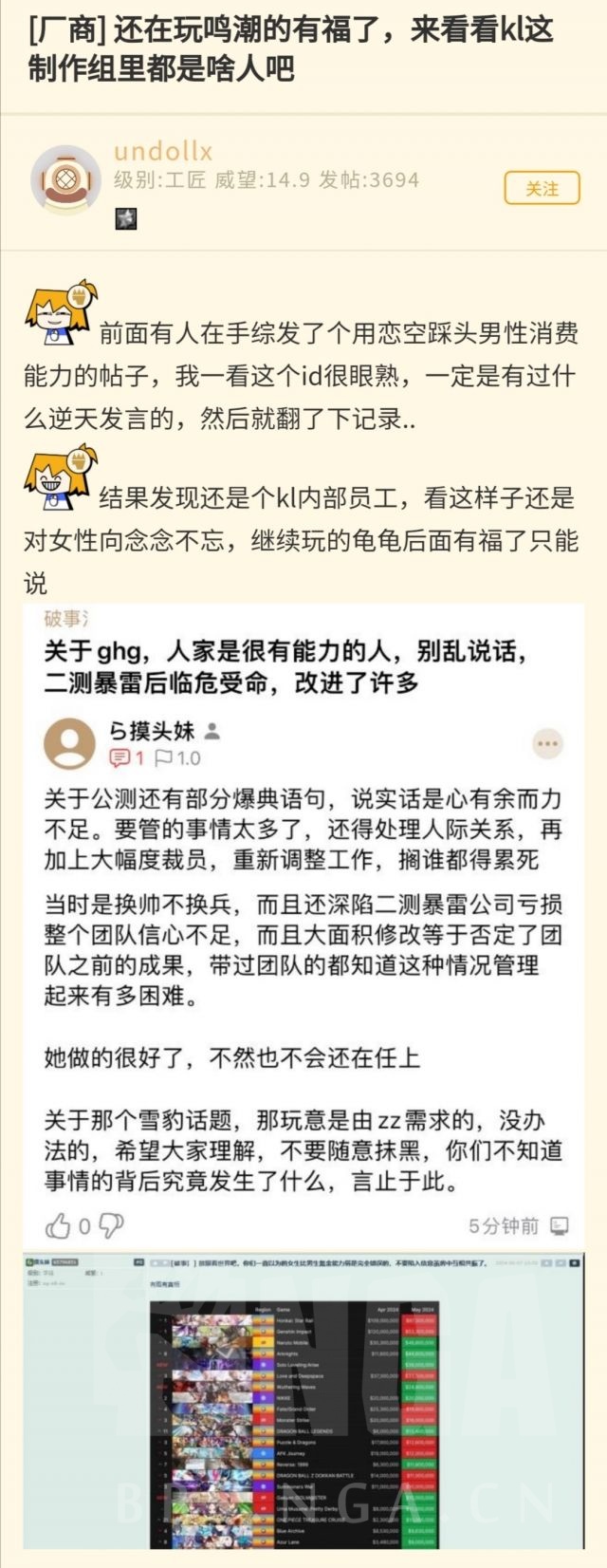Open undollx's profile avatar
The width and height of the screenshot is (607, 1568).
point(65,179)
